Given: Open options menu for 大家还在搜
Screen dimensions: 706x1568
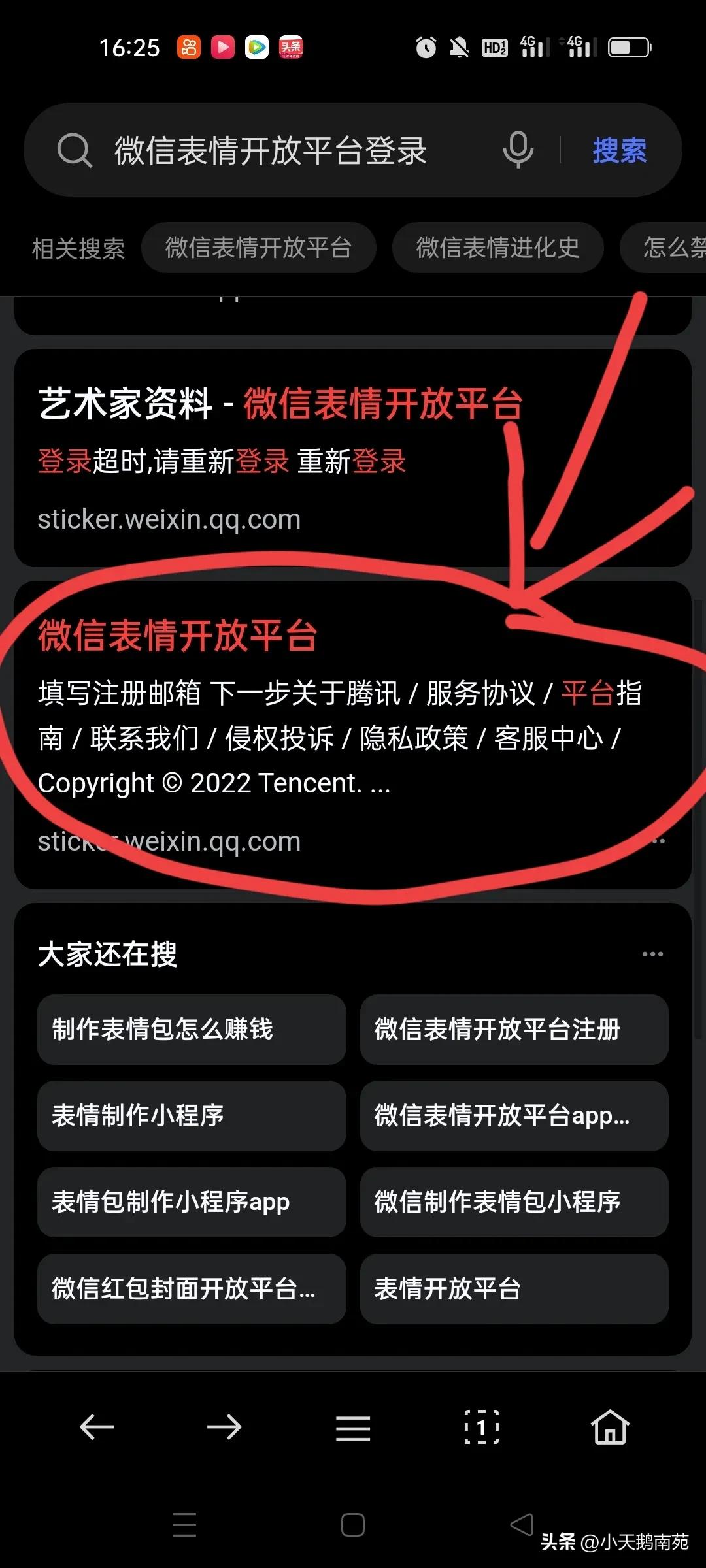Looking at the screenshot, I should coord(652,954).
